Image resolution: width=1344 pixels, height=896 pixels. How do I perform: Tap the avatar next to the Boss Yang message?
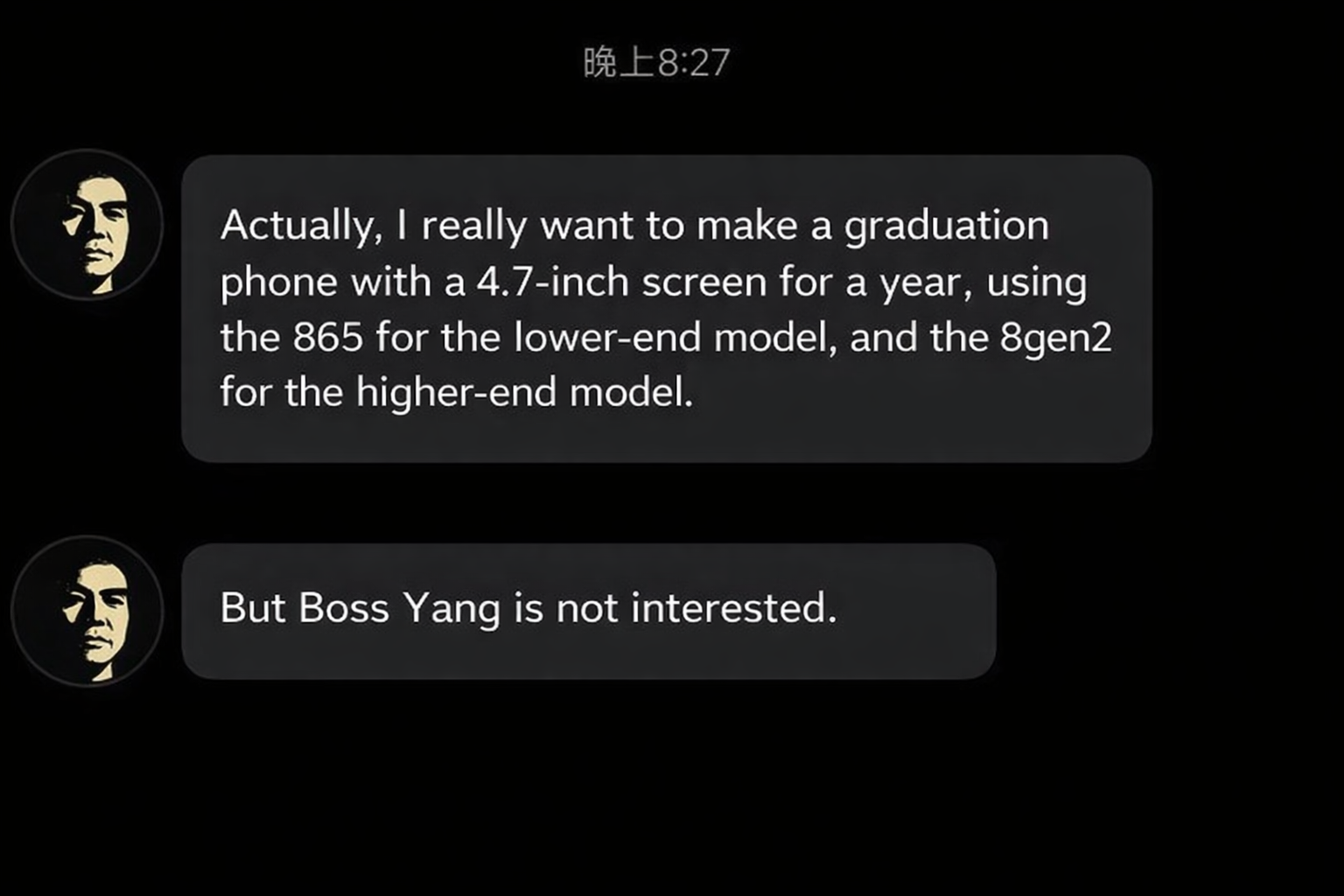pyautogui.click(x=87, y=612)
